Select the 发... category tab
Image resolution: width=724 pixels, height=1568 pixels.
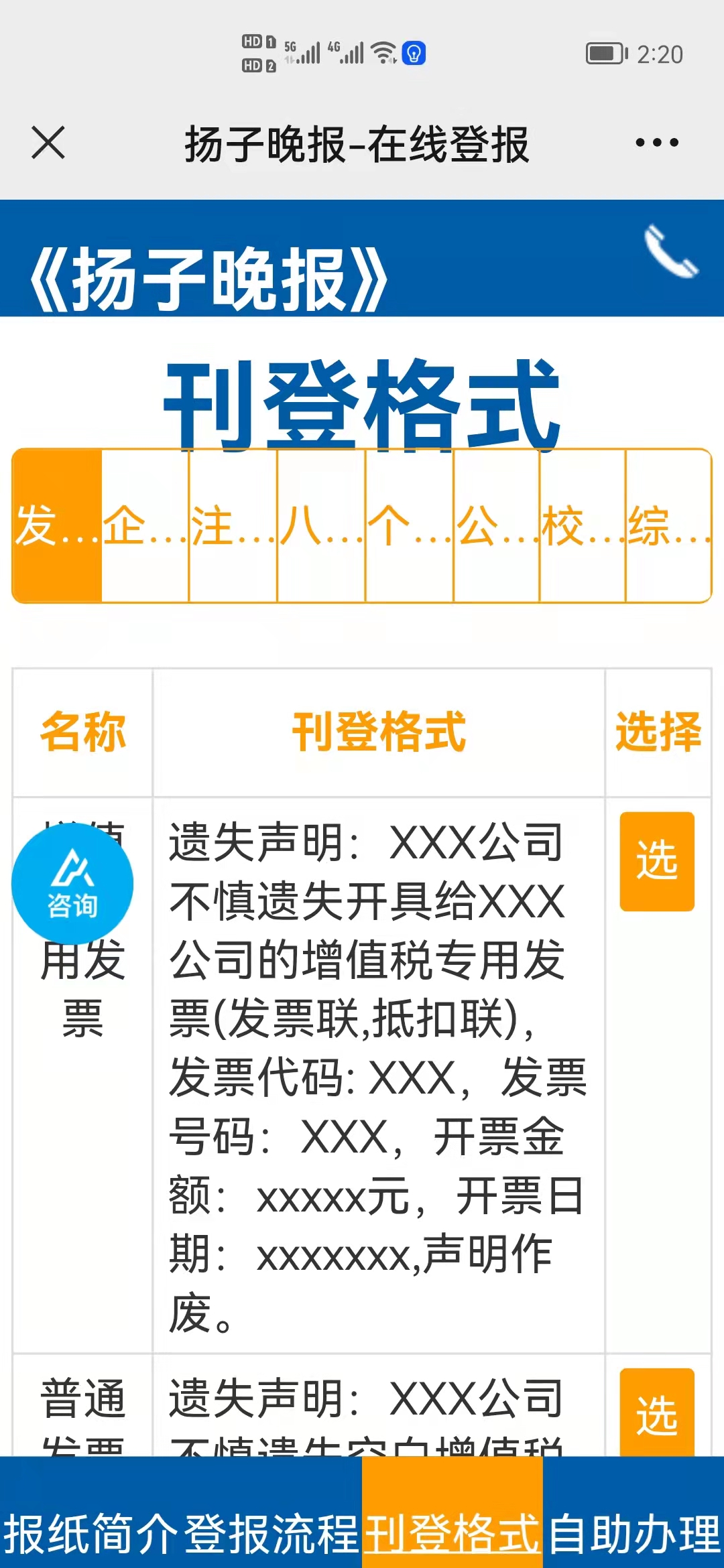point(57,526)
